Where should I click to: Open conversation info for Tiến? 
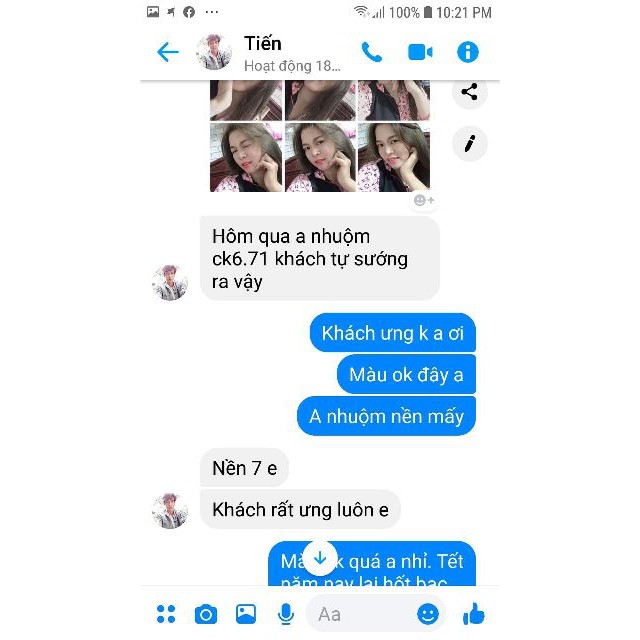(467, 53)
